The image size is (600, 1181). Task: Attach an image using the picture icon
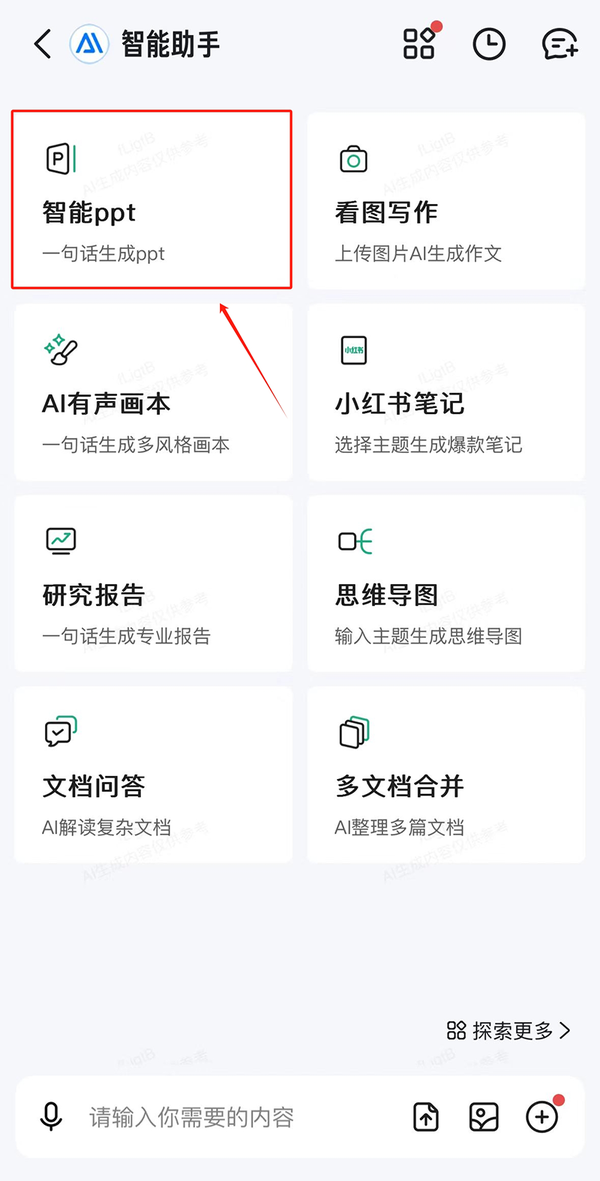click(483, 1117)
